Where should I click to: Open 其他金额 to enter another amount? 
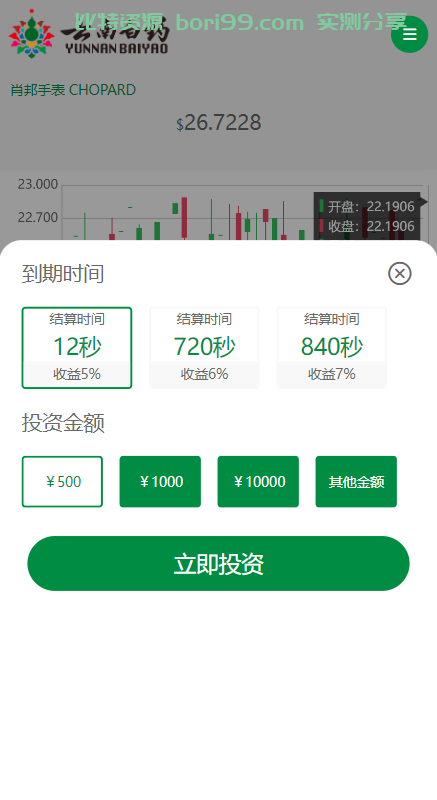(x=356, y=482)
